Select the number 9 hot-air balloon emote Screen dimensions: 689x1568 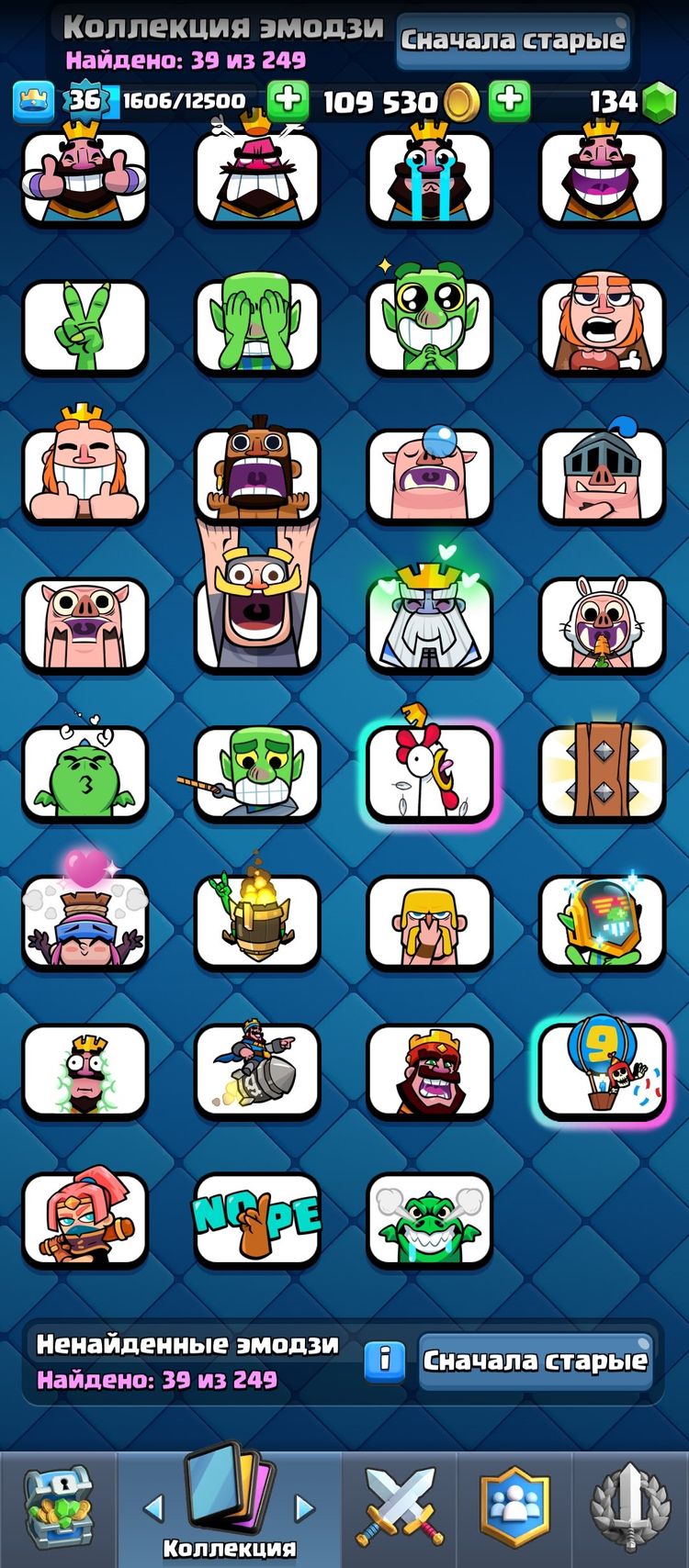coord(602,1071)
